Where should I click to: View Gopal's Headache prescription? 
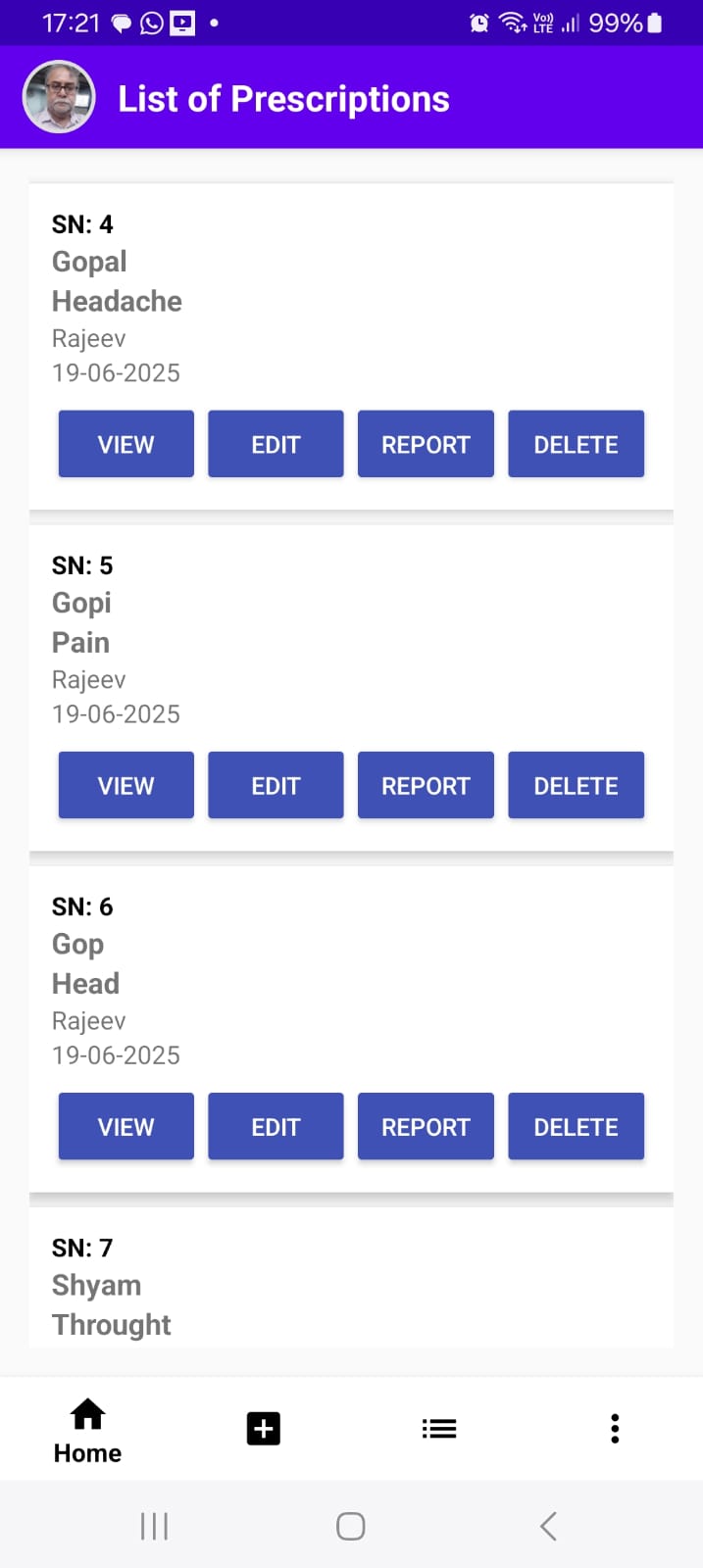[126, 444]
